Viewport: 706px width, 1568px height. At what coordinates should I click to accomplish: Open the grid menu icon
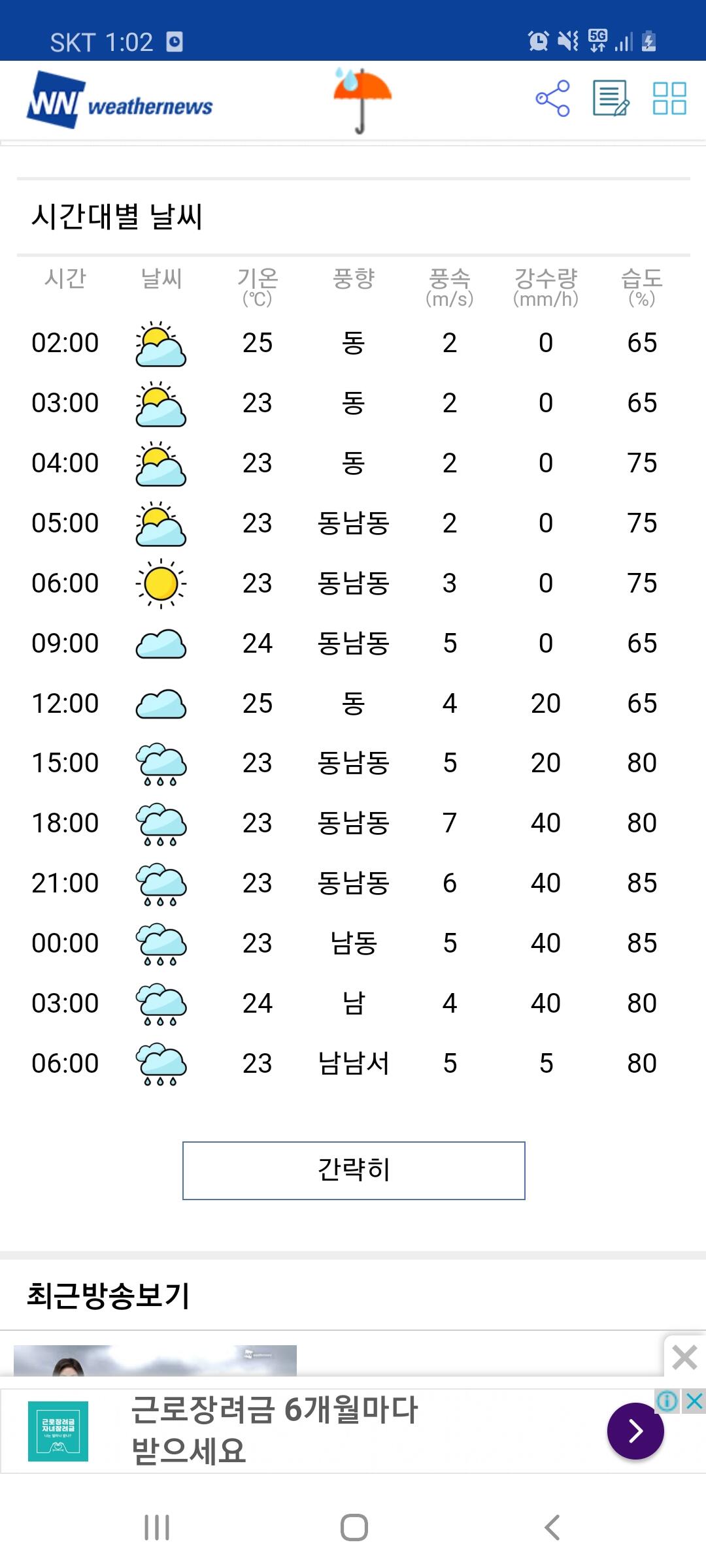669,99
